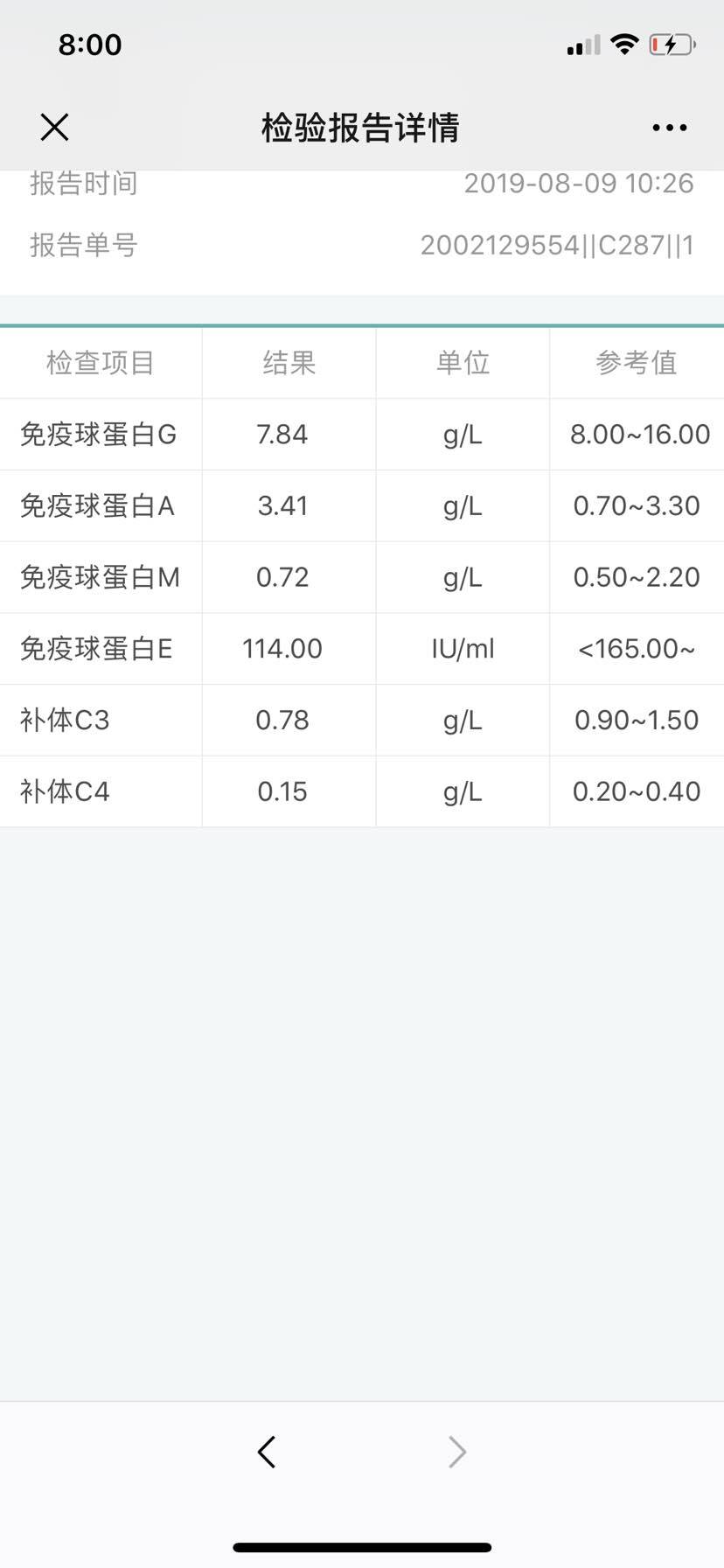Viewport: 724px width, 1568px height.
Task: Open the three-dot overflow menu
Action: pyautogui.click(x=669, y=128)
